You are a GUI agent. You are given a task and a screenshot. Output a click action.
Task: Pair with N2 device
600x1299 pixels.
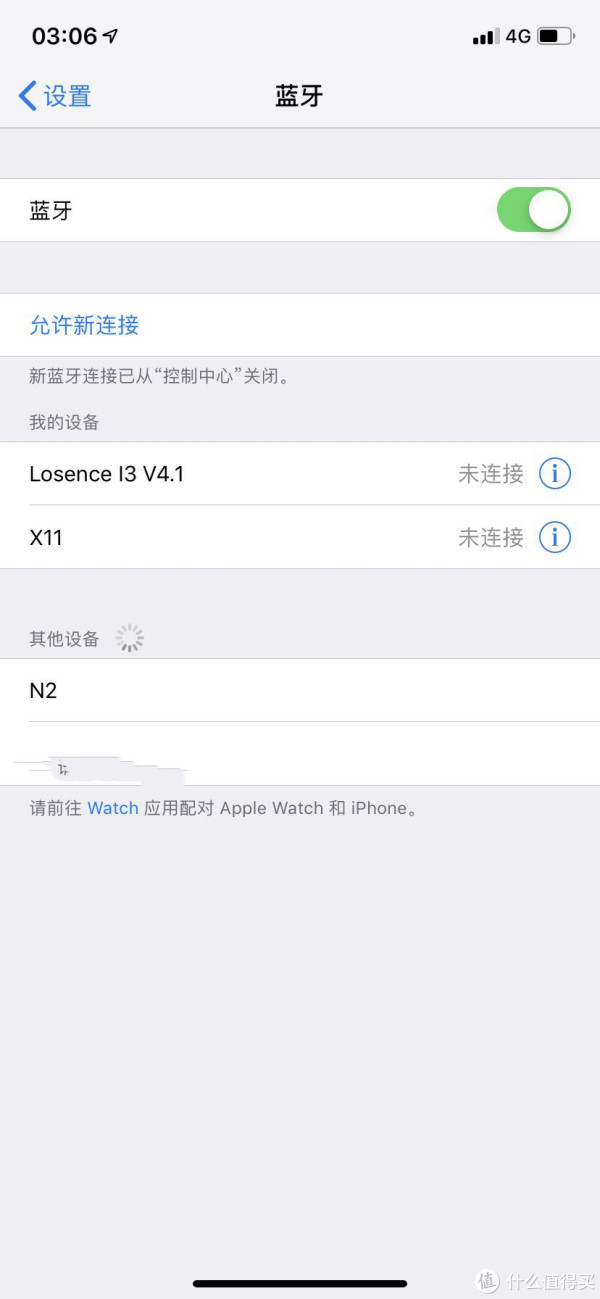coord(300,690)
